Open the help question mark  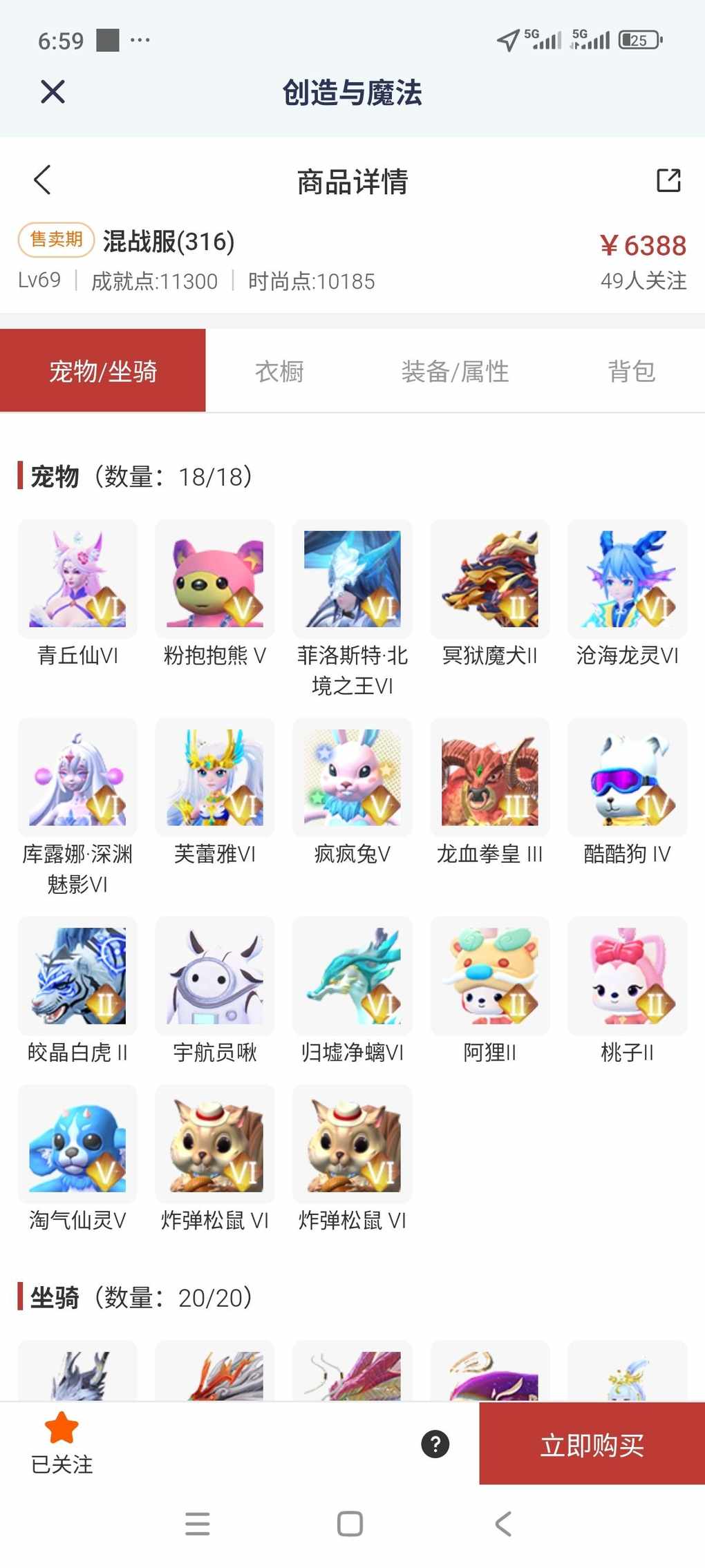[x=435, y=1444]
